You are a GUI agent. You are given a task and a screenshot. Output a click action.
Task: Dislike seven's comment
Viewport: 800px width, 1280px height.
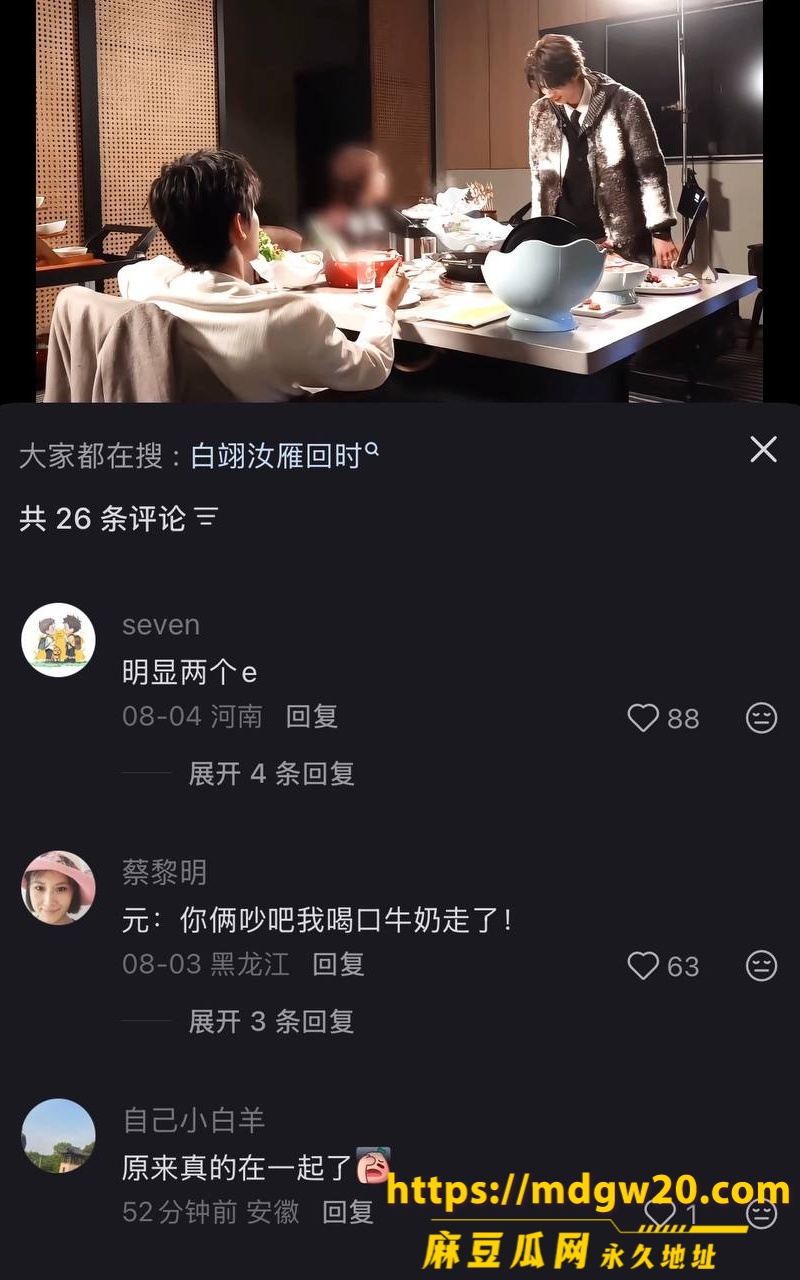coord(761,718)
